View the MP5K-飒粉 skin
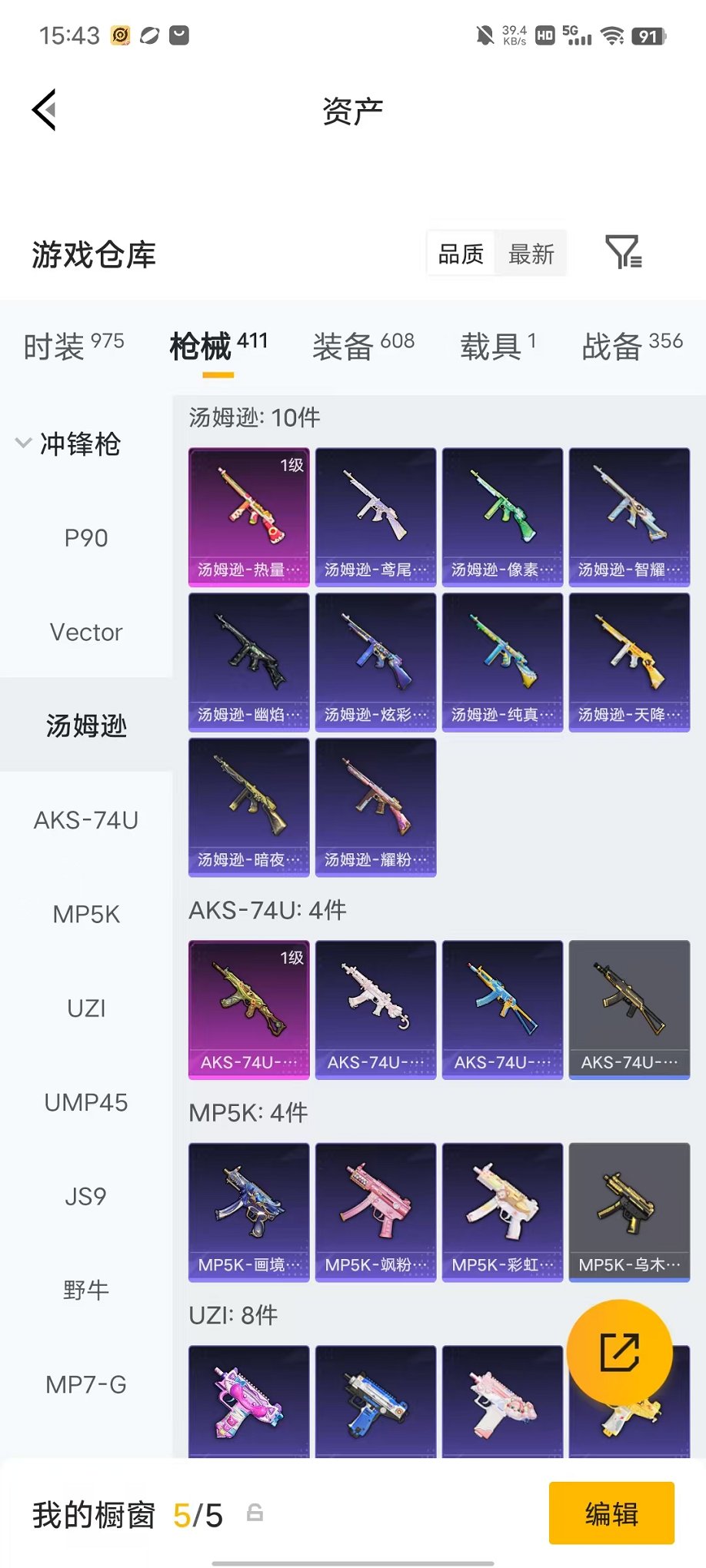The image size is (706, 1568). click(x=376, y=1212)
